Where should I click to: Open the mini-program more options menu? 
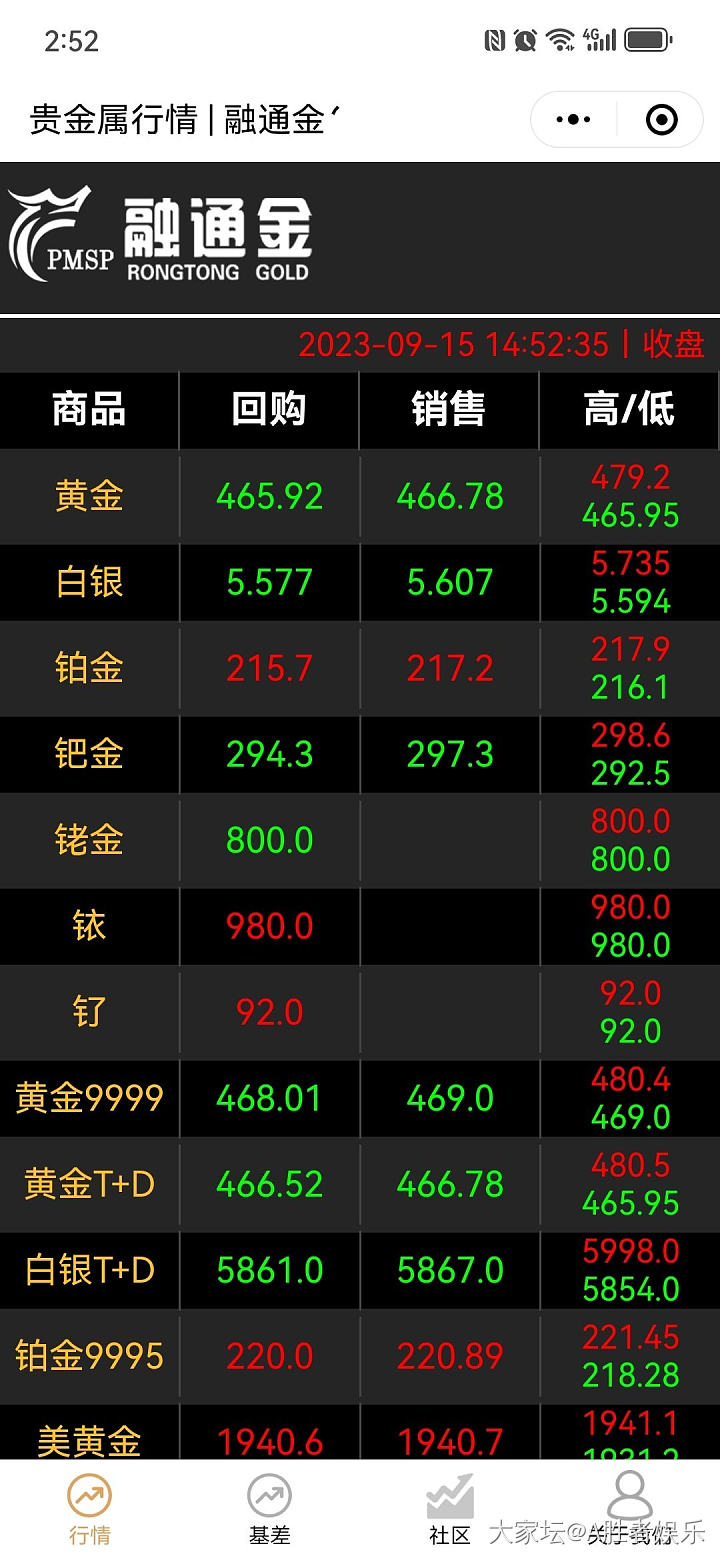573,120
